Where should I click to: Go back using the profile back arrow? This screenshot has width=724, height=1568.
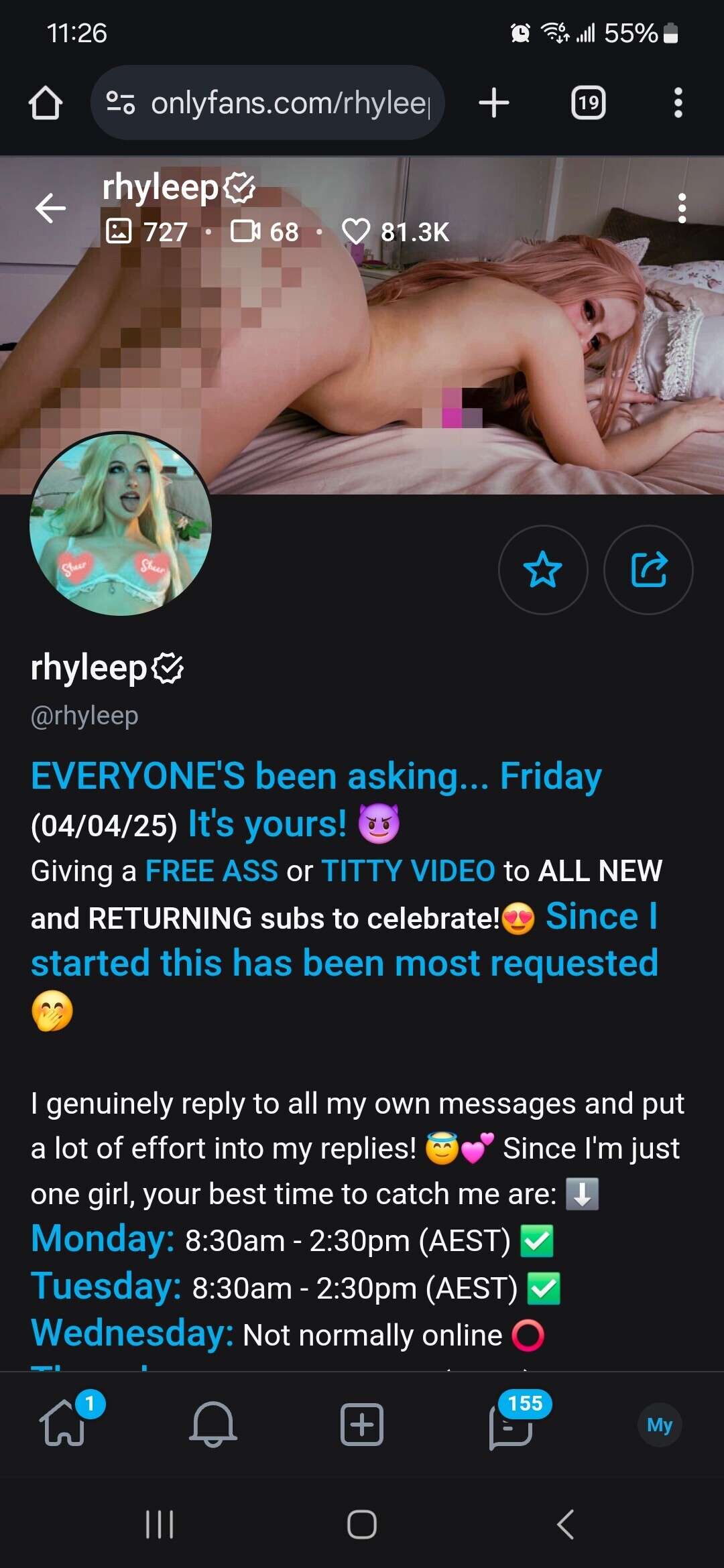click(51, 208)
